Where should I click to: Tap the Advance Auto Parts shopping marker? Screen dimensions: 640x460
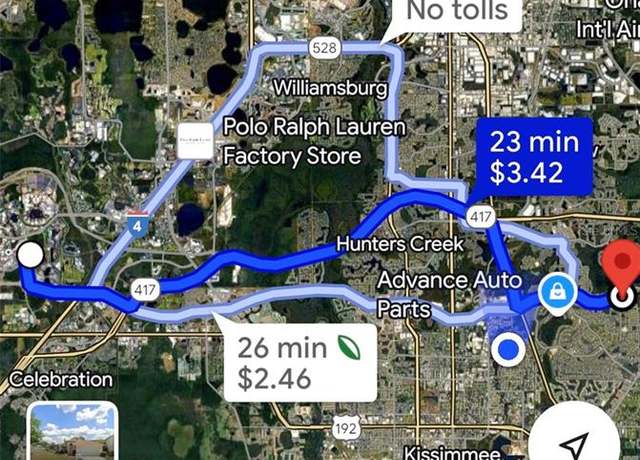click(x=554, y=293)
